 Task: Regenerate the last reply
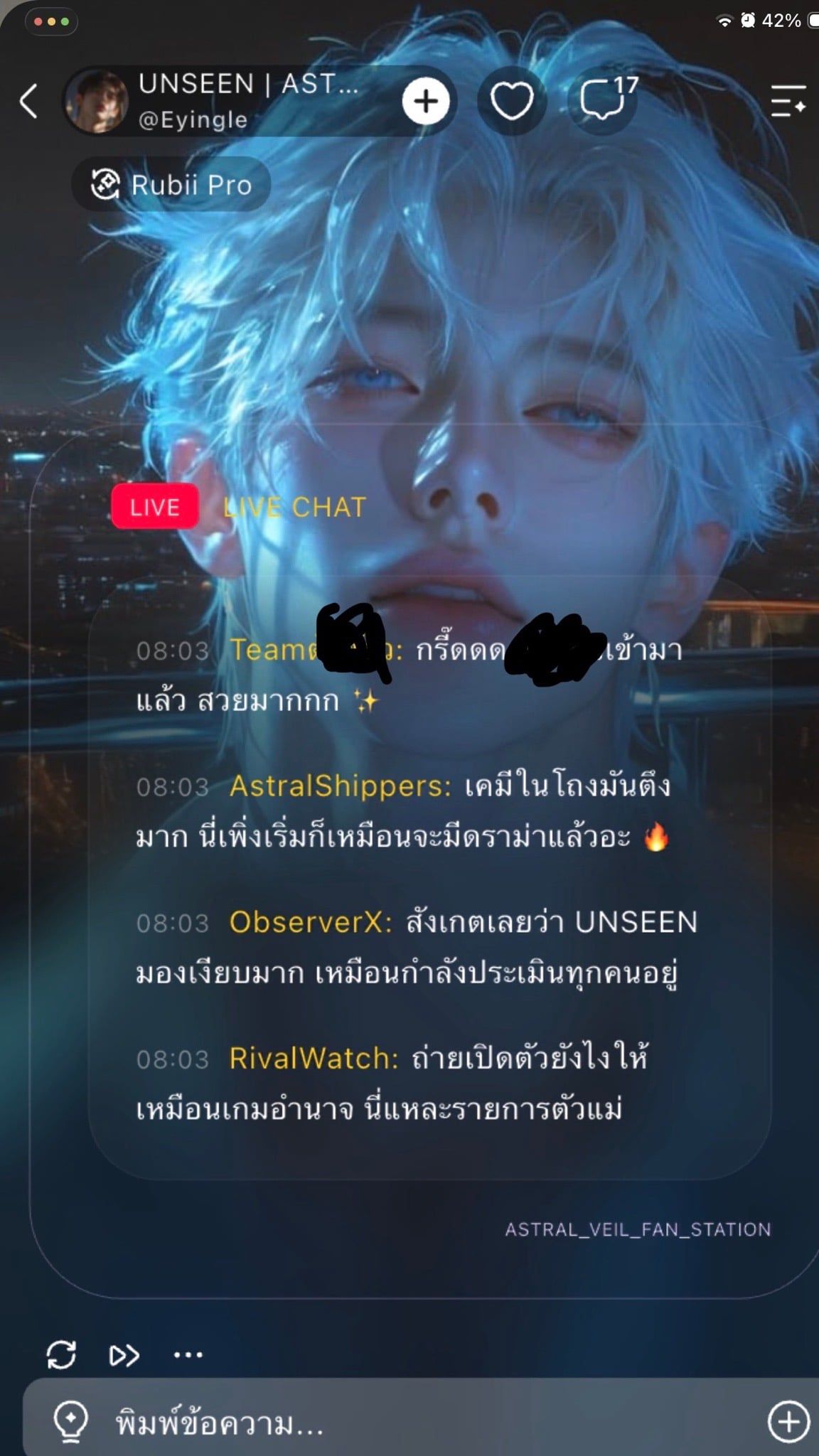tap(61, 1354)
